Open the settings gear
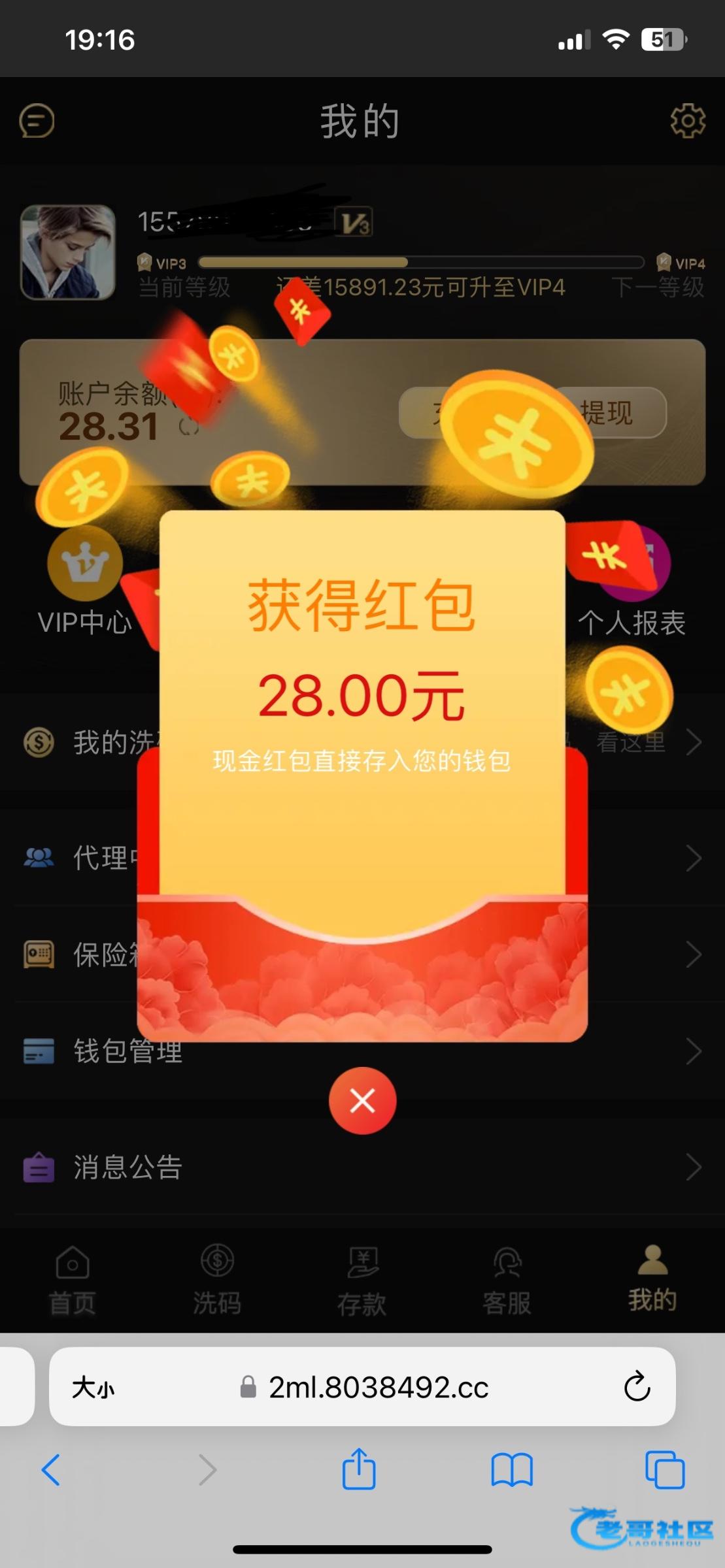This screenshot has width=725, height=1568. (x=687, y=121)
